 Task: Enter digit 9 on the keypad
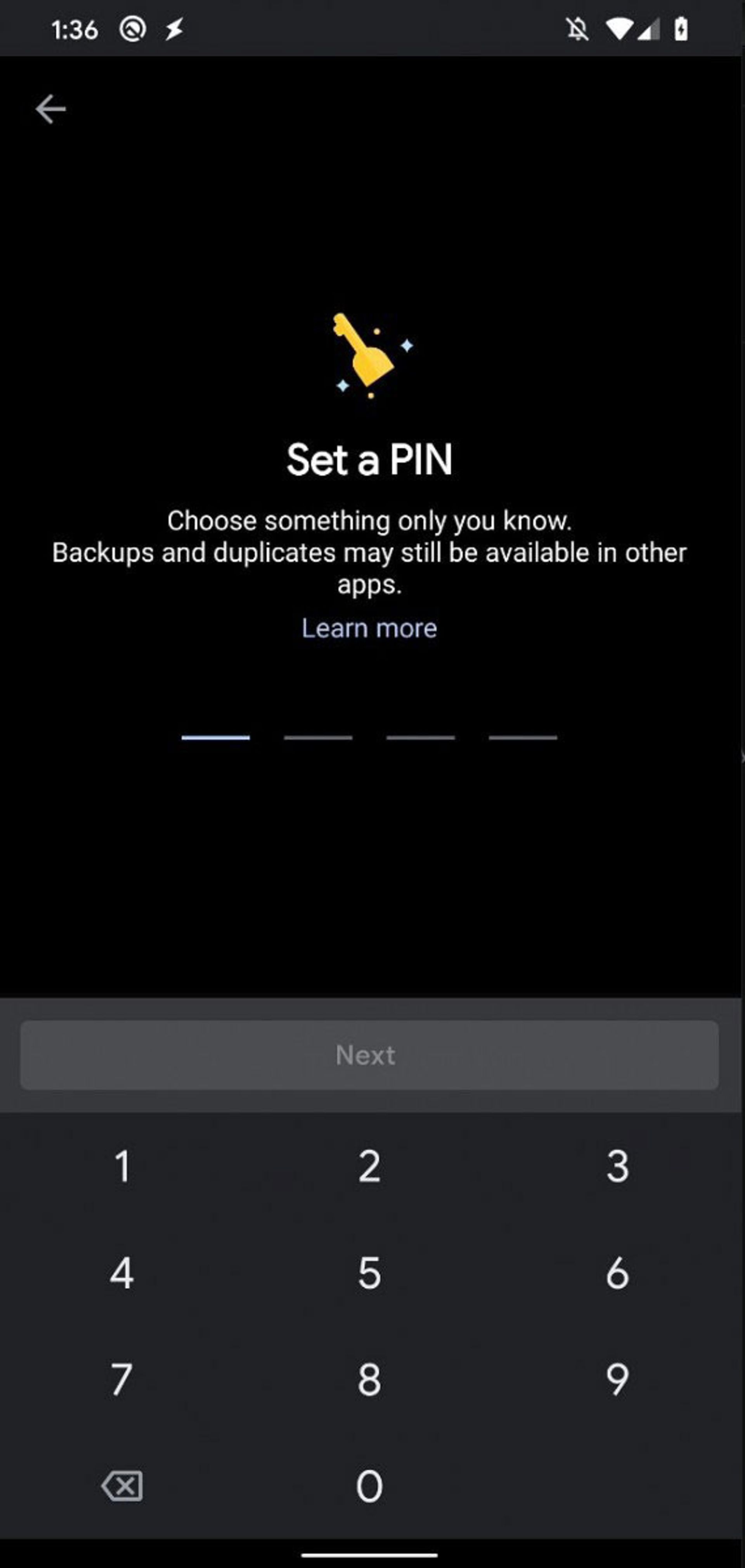tap(617, 1379)
